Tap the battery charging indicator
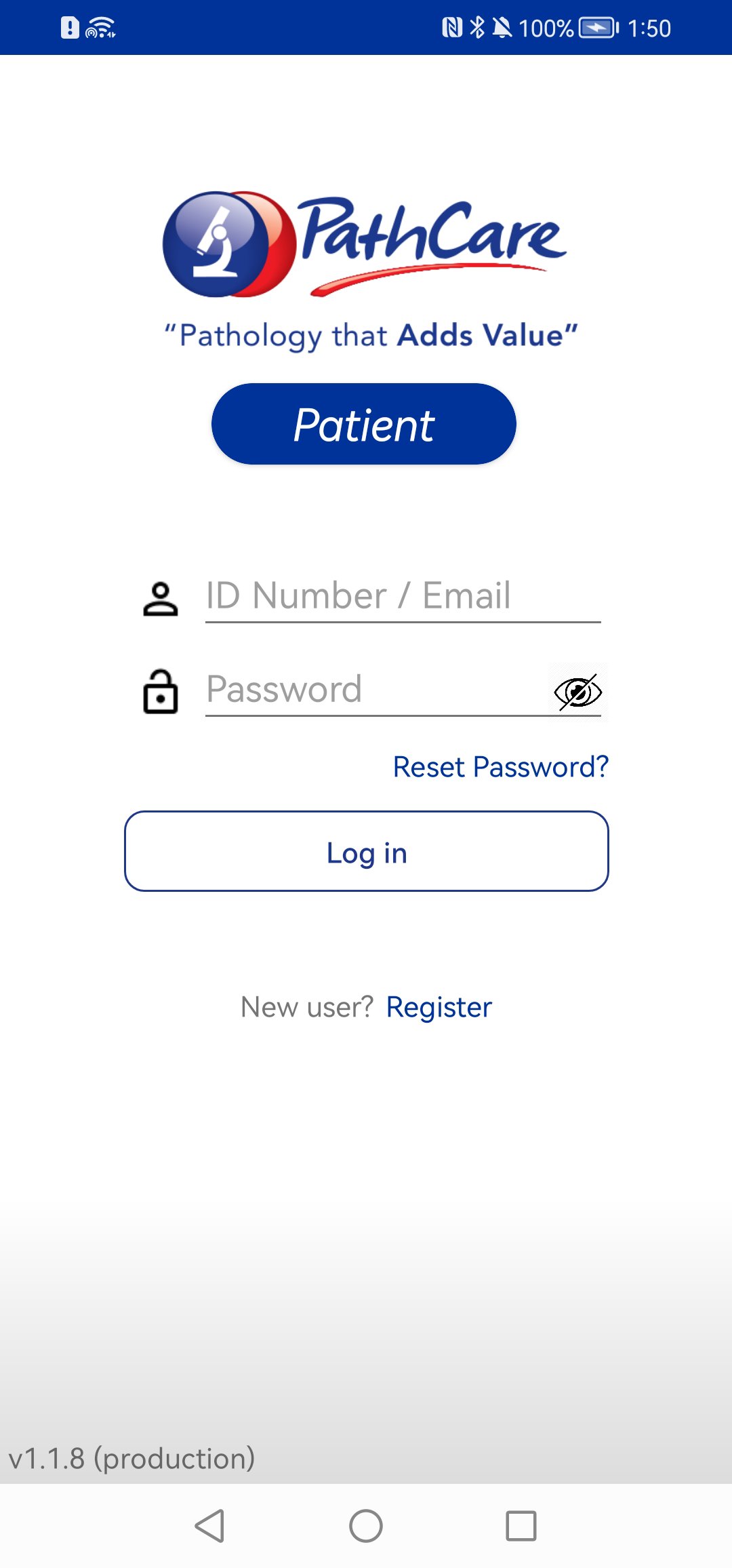The image size is (732, 1568). click(x=596, y=27)
